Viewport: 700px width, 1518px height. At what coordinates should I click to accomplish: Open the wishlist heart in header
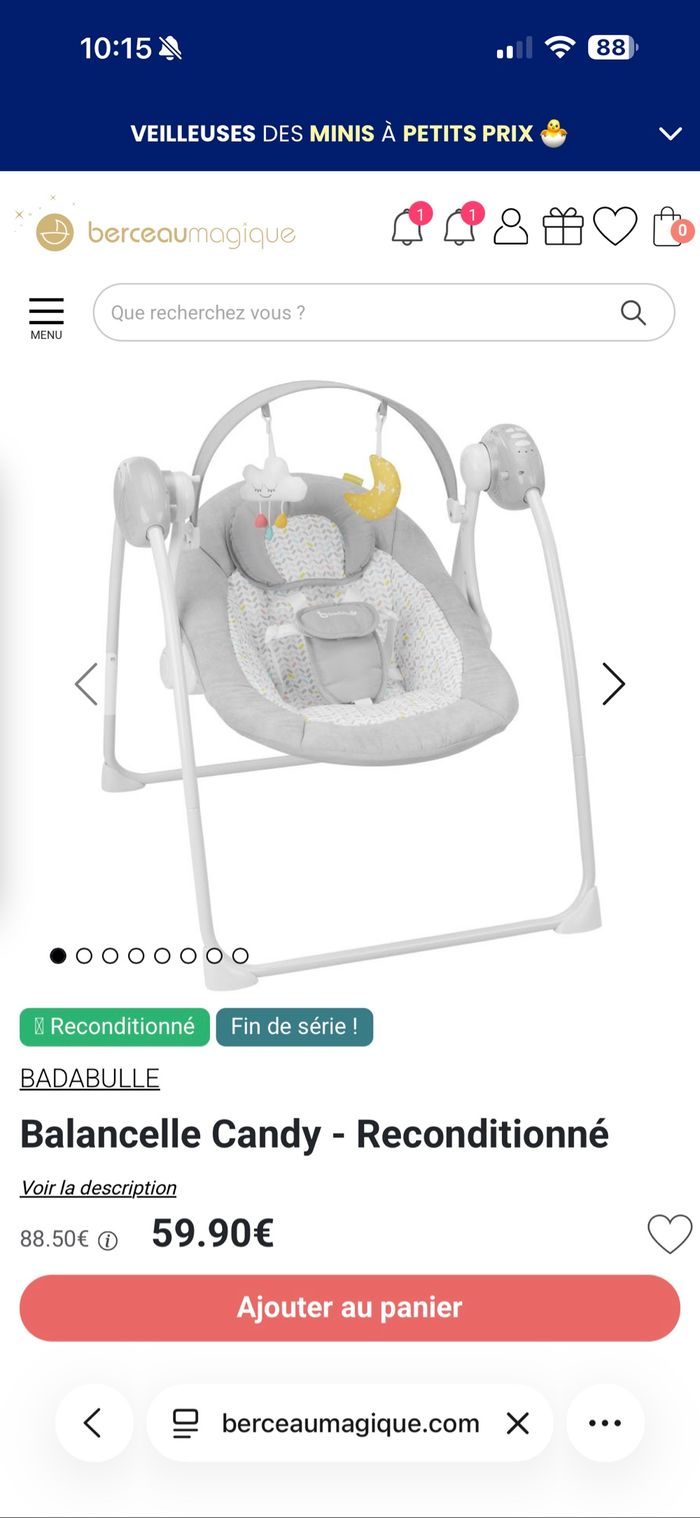click(x=615, y=226)
